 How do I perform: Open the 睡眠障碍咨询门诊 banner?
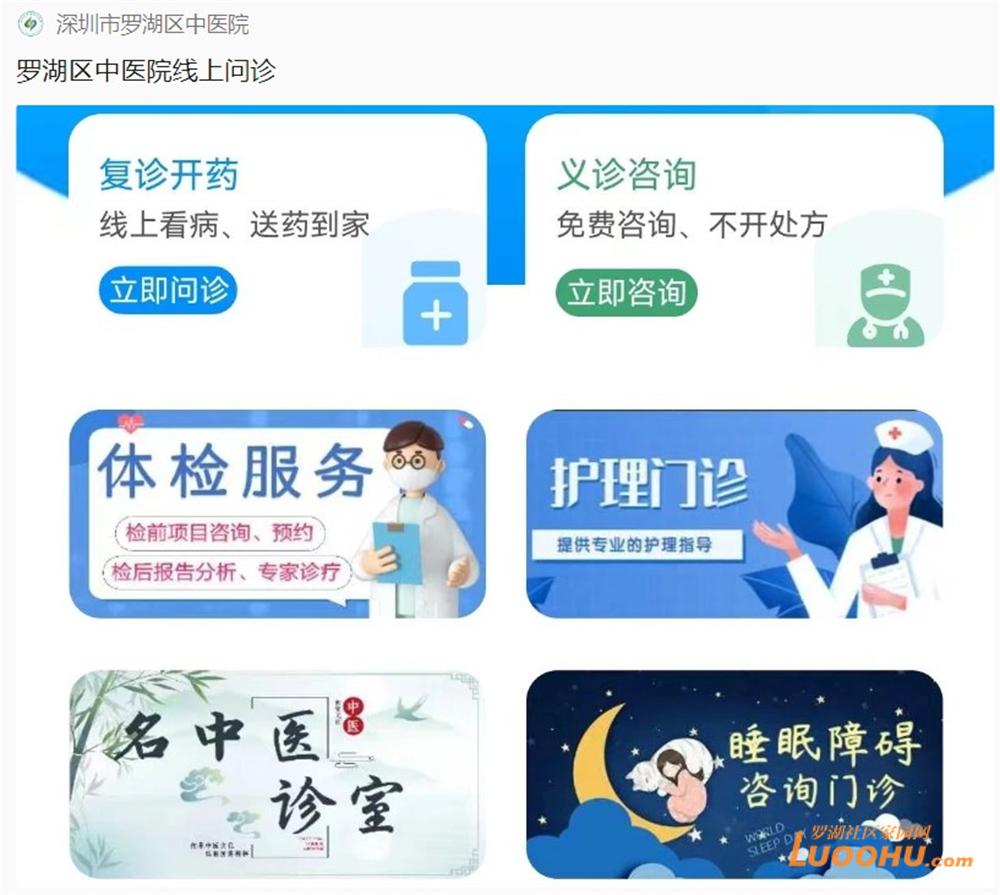[734, 773]
